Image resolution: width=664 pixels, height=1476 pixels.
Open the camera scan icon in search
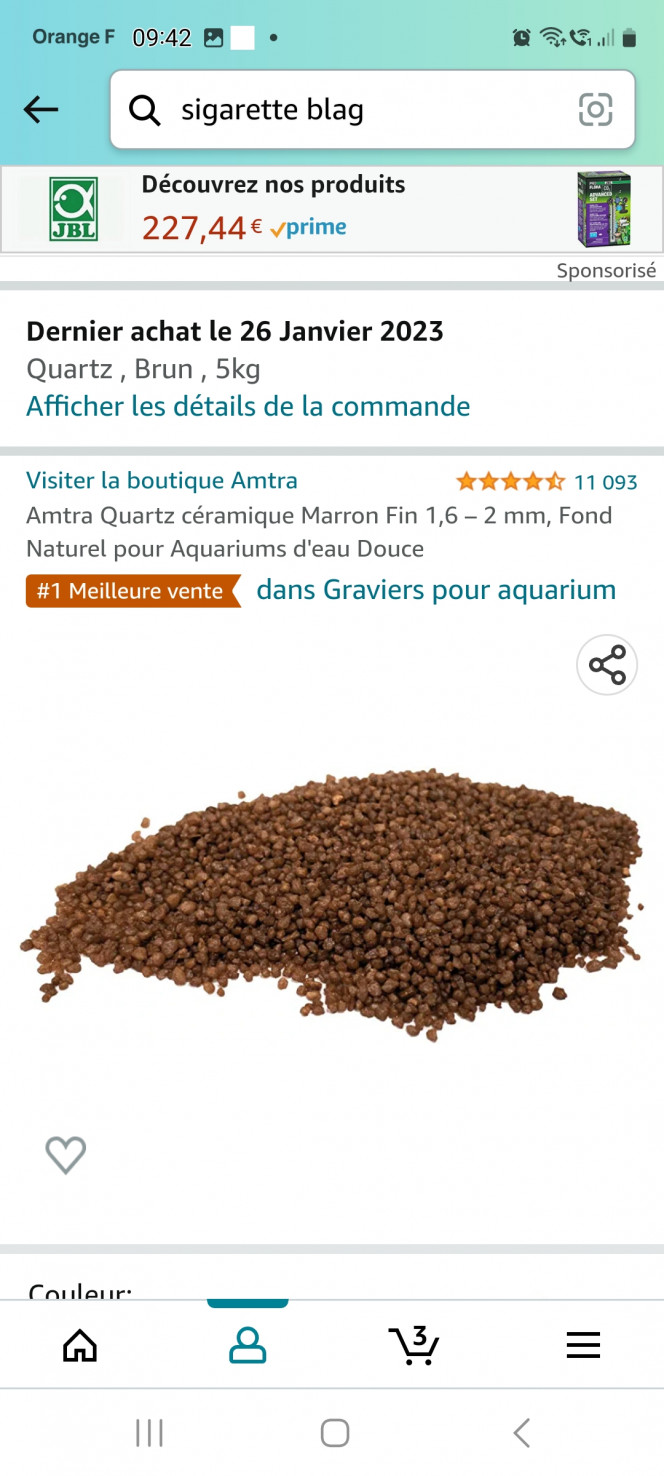[595, 110]
